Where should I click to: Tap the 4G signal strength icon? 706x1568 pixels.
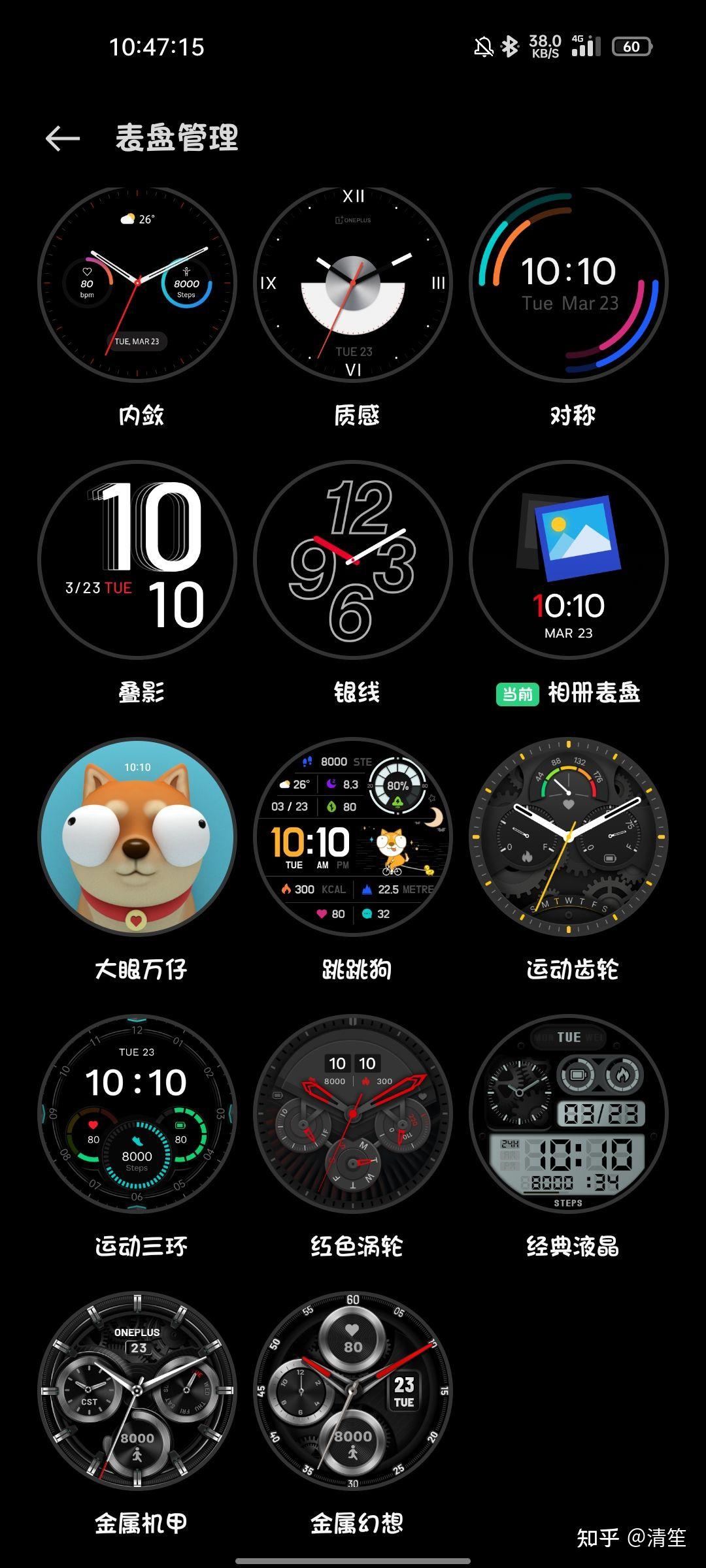[x=585, y=46]
